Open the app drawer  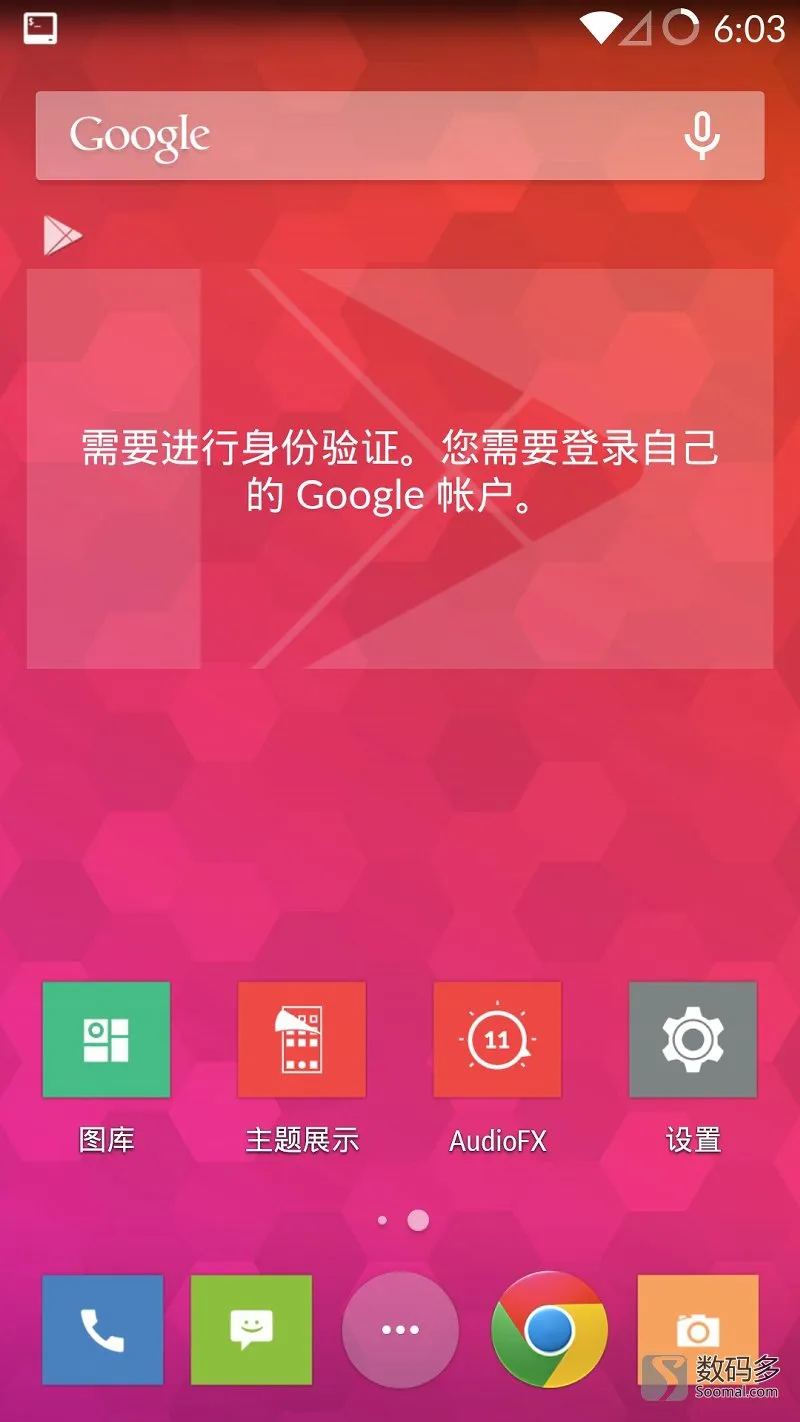[400, 1330]
